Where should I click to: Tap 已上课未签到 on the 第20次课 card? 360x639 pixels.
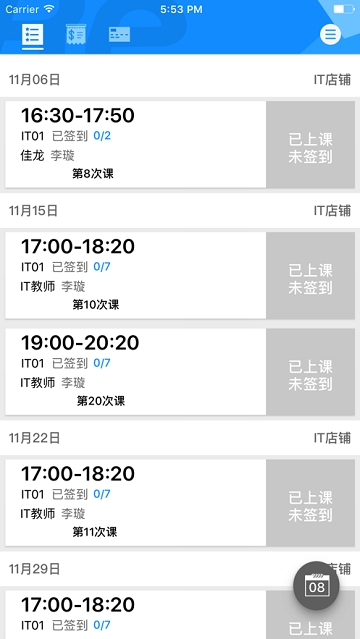[310, 372]
